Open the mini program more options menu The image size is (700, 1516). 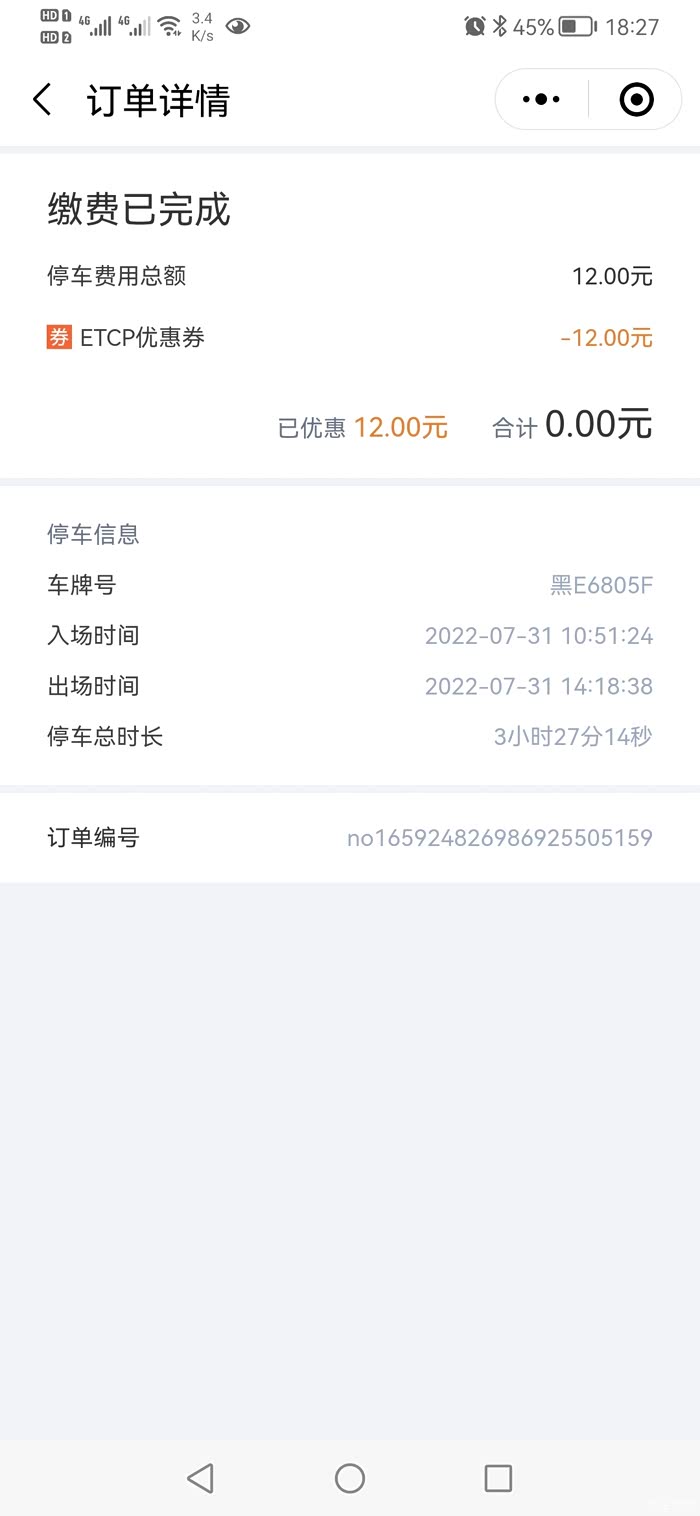pos(542,99)
